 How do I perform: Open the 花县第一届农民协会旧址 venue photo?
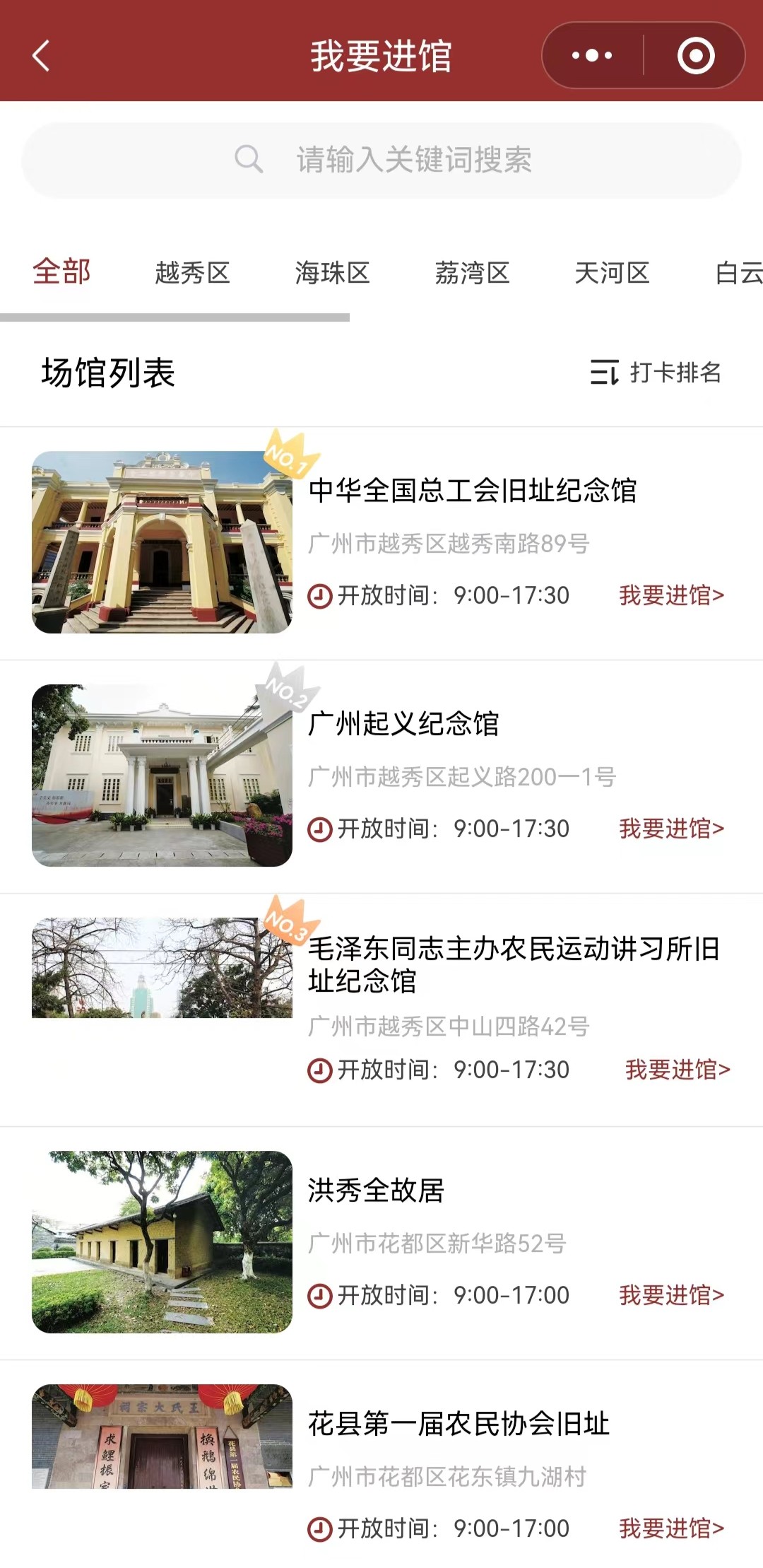pos(162,1437)
